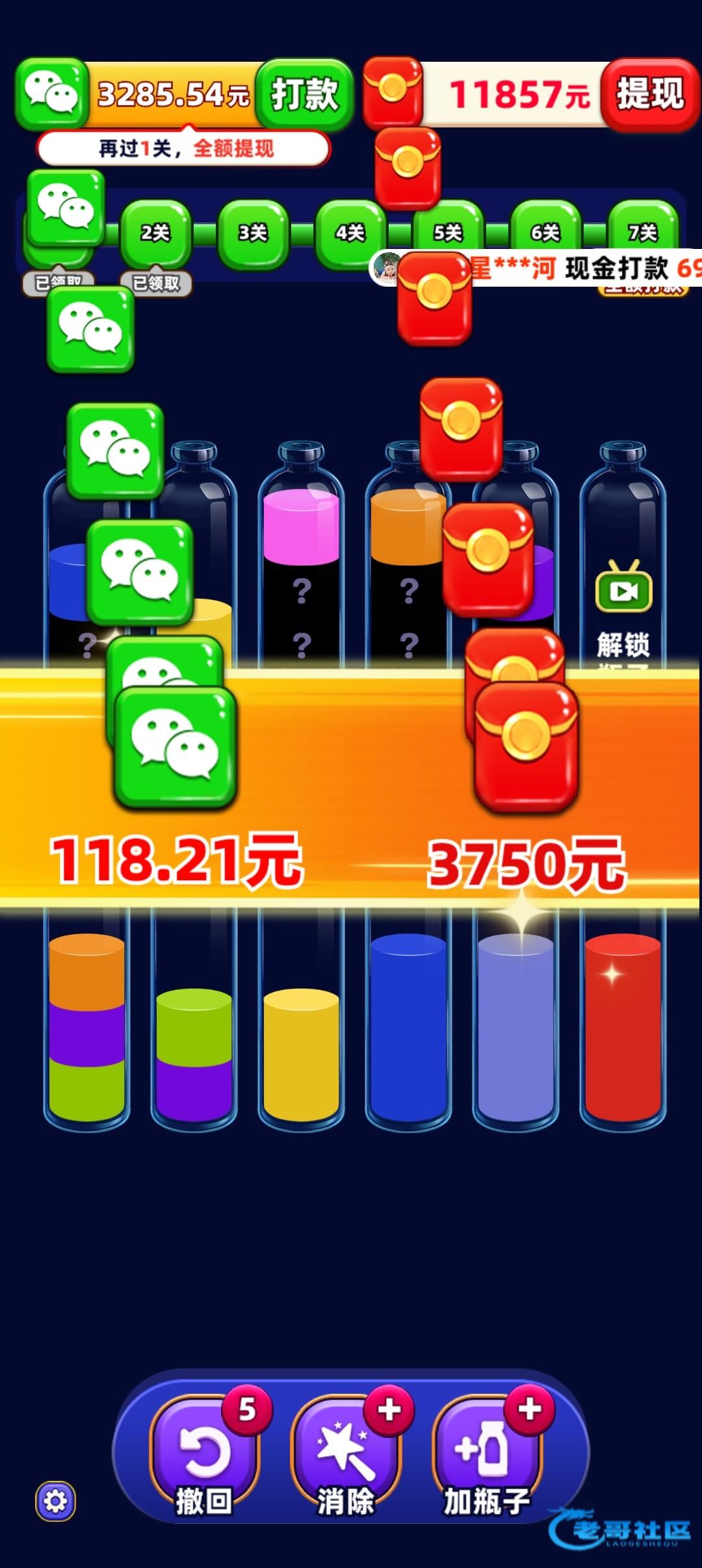Select the bottle with pink liquid on top
Viewport: 702px width, 1568px height.
(301, 556)
